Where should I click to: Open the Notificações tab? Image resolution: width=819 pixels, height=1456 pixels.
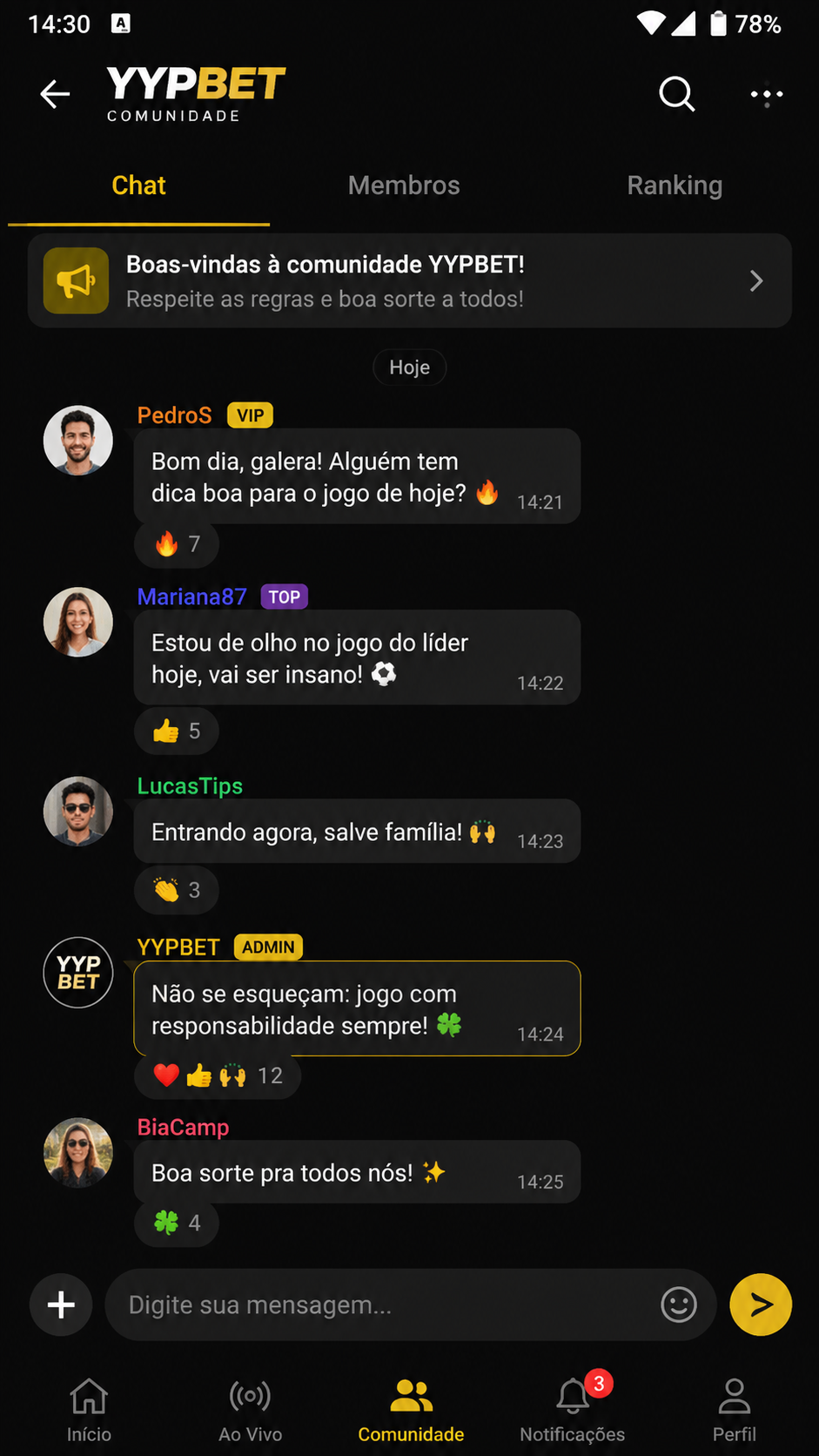[573, 1408]
